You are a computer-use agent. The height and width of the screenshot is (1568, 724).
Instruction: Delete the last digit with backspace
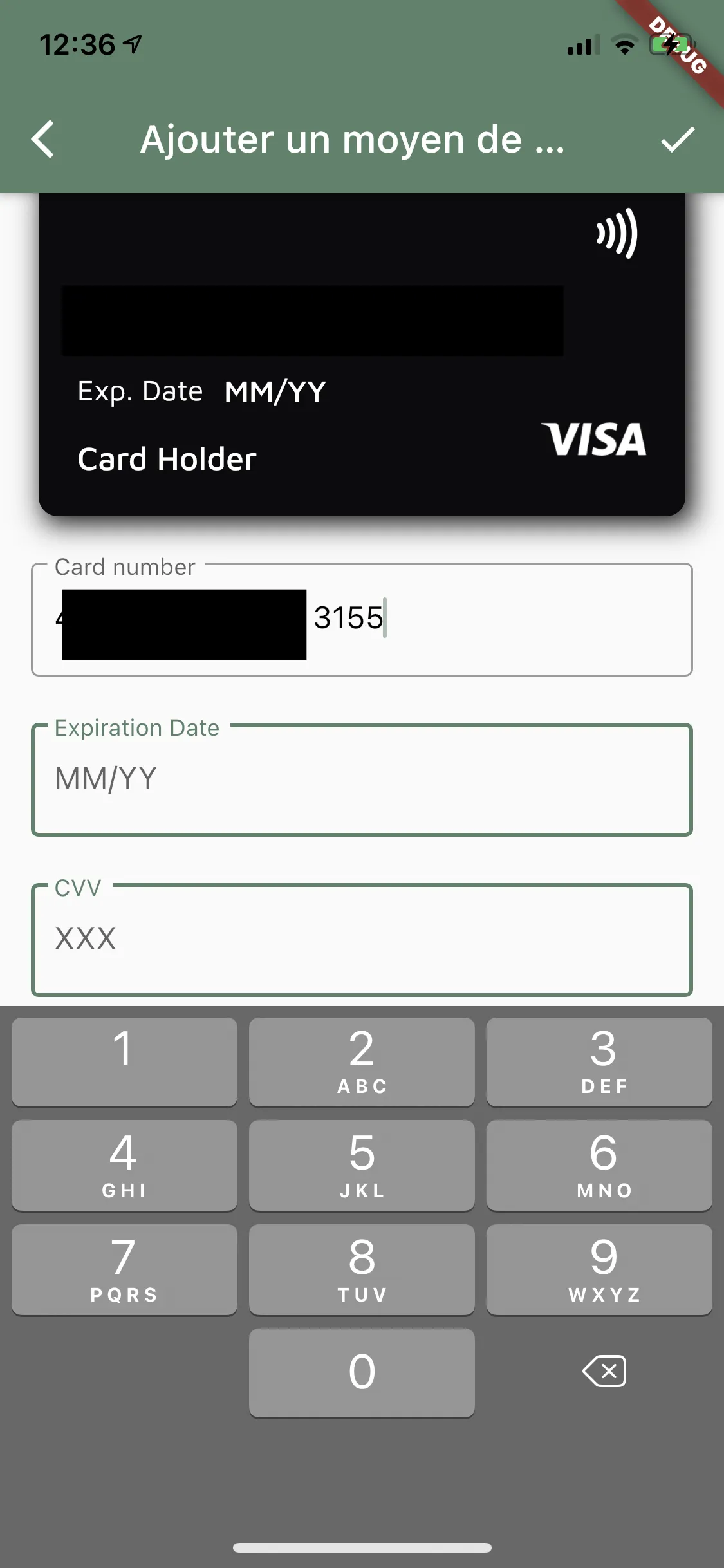tap(604, 1371)
